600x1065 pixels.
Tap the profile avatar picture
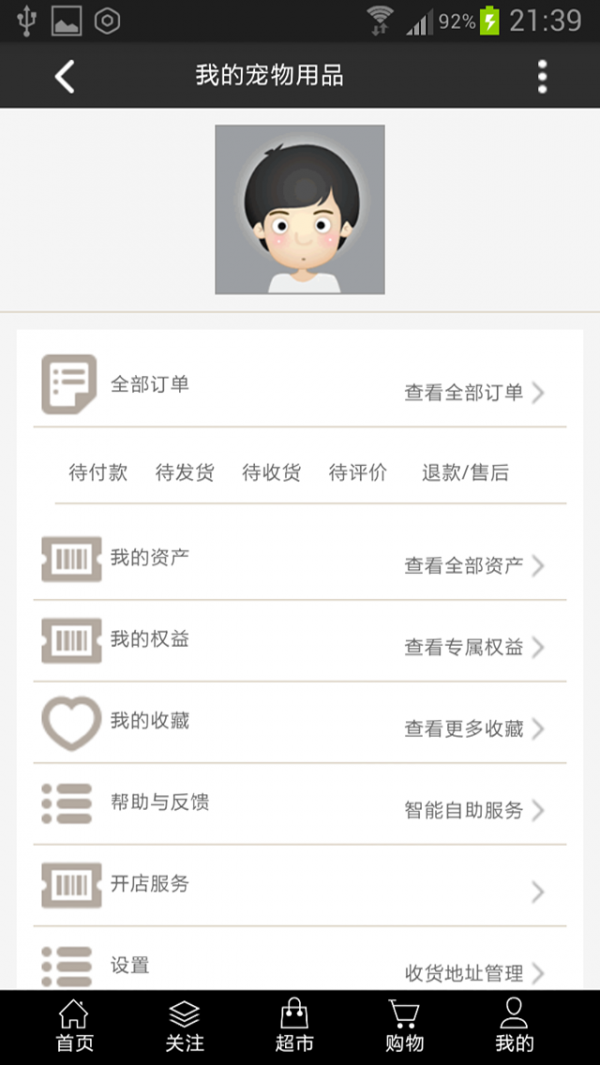click(300, 210)
